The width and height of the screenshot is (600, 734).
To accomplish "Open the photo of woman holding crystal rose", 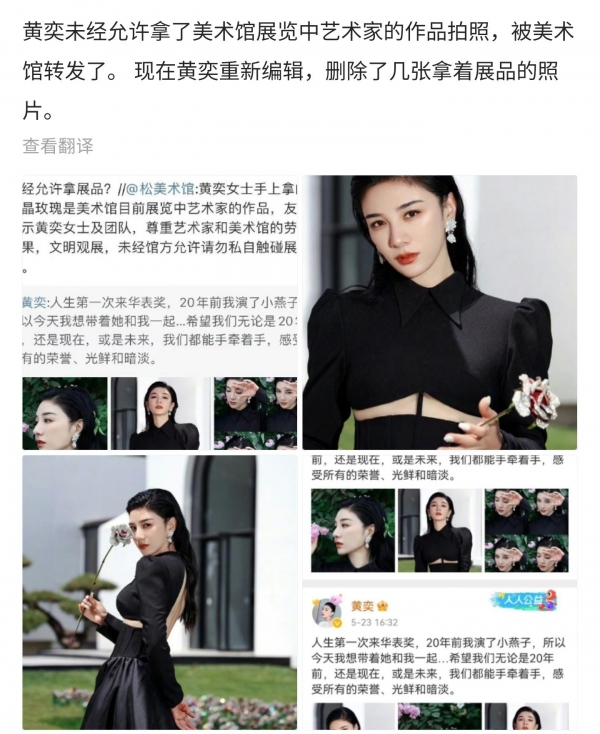I will tap(439, 312).
